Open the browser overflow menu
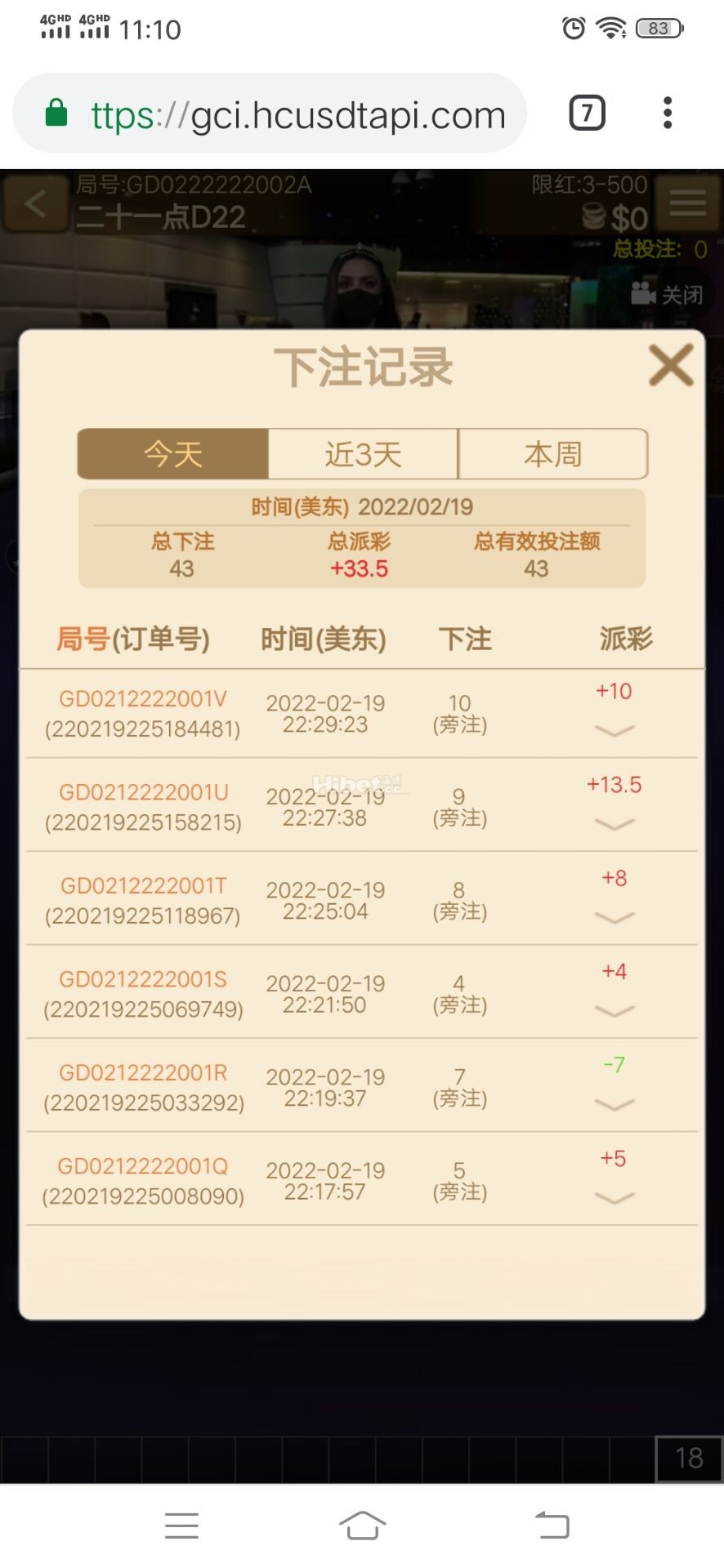Image resolution: width=724 pixels, height=1568 pixels. coord(668,114)
